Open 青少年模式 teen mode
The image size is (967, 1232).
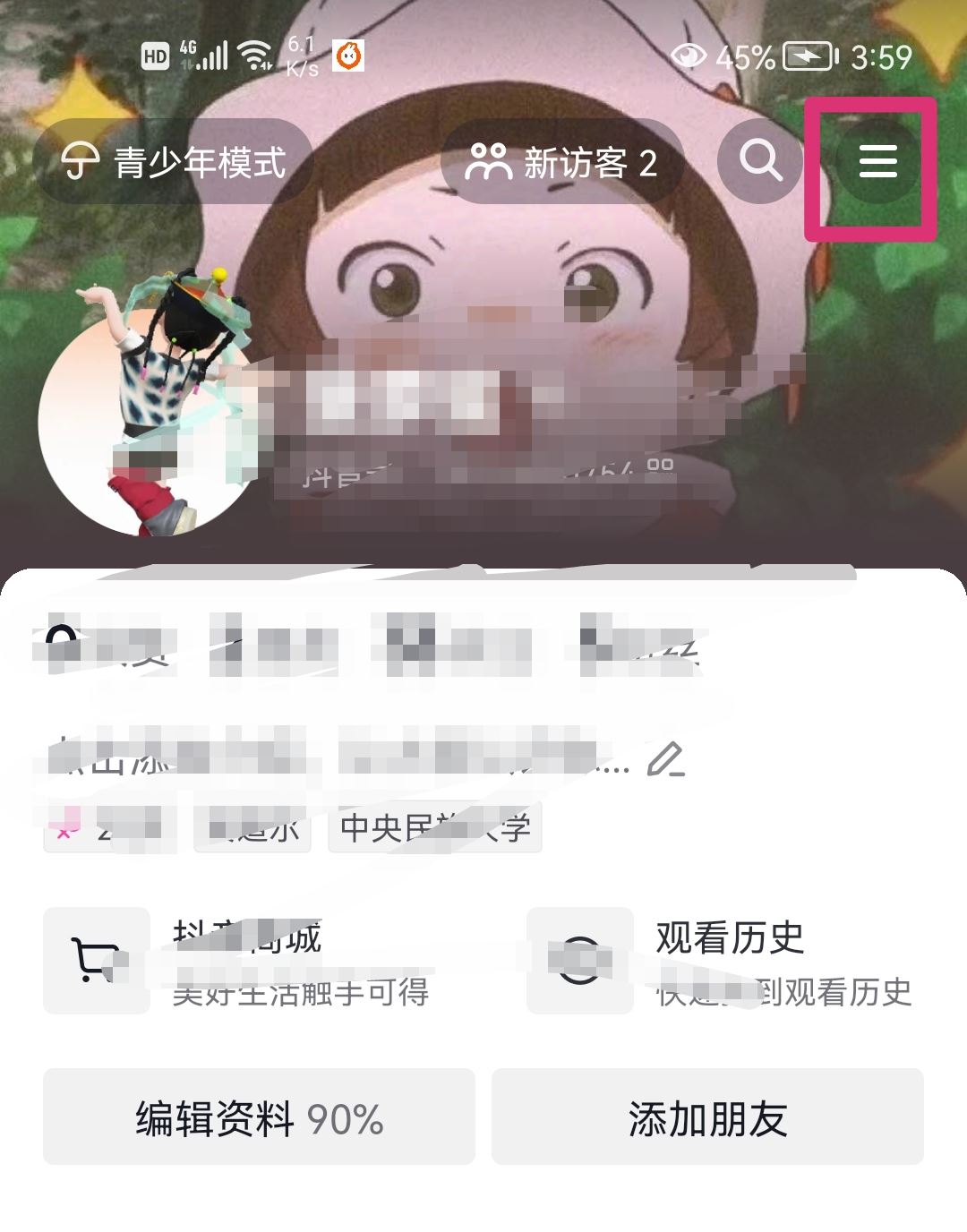pyautogui.click(x=175, y=162)
